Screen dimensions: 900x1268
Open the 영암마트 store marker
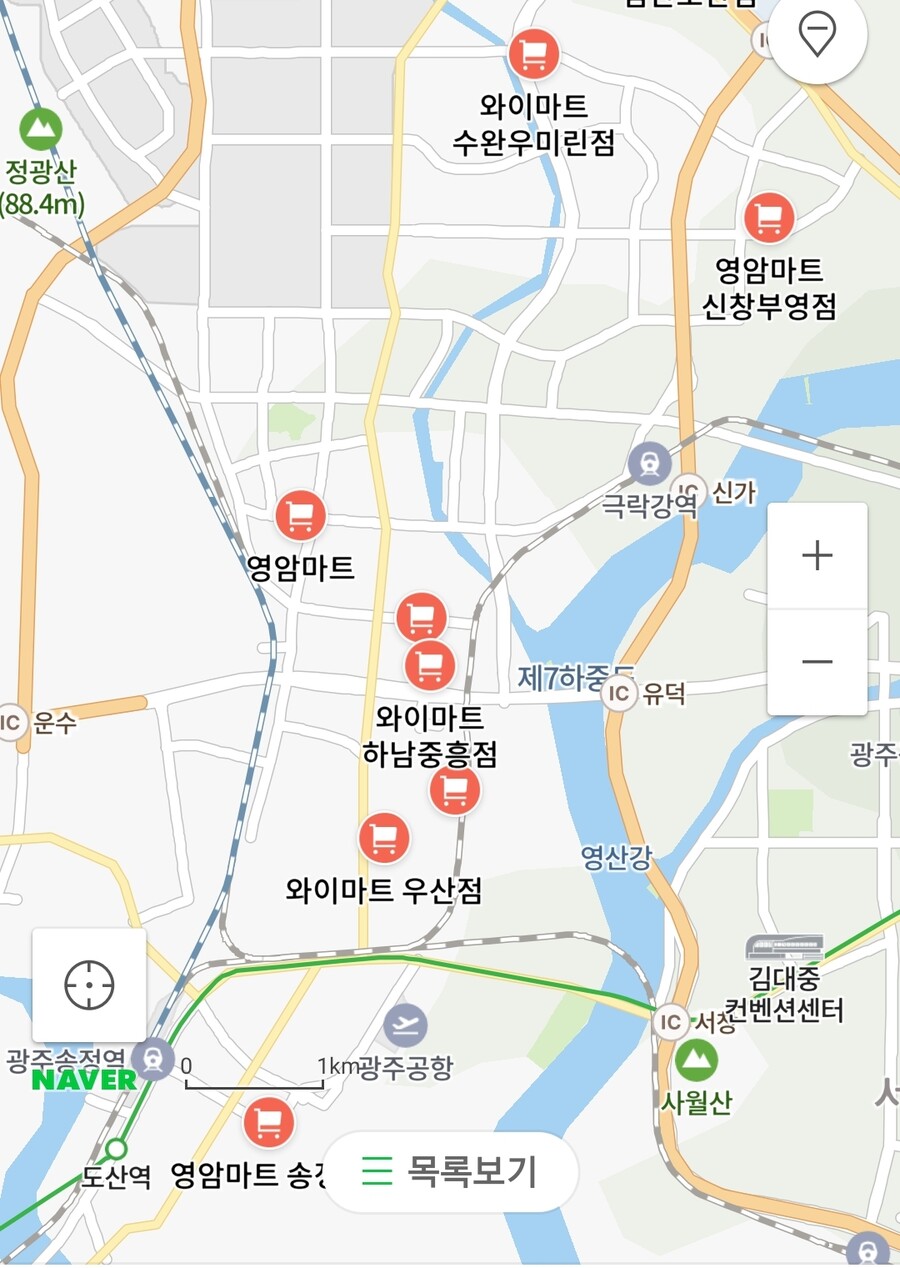tap(300, 515)
